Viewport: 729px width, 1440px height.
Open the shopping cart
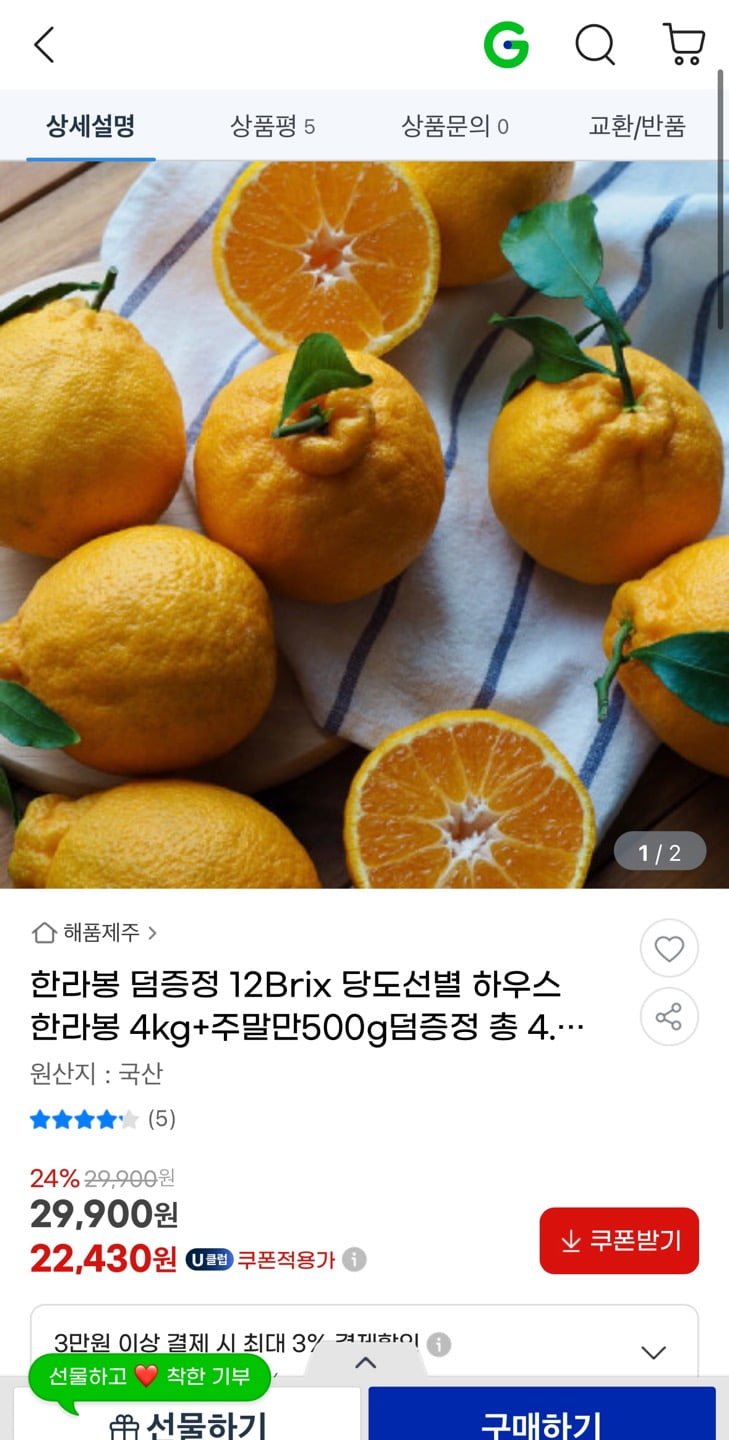click(684, 45)
